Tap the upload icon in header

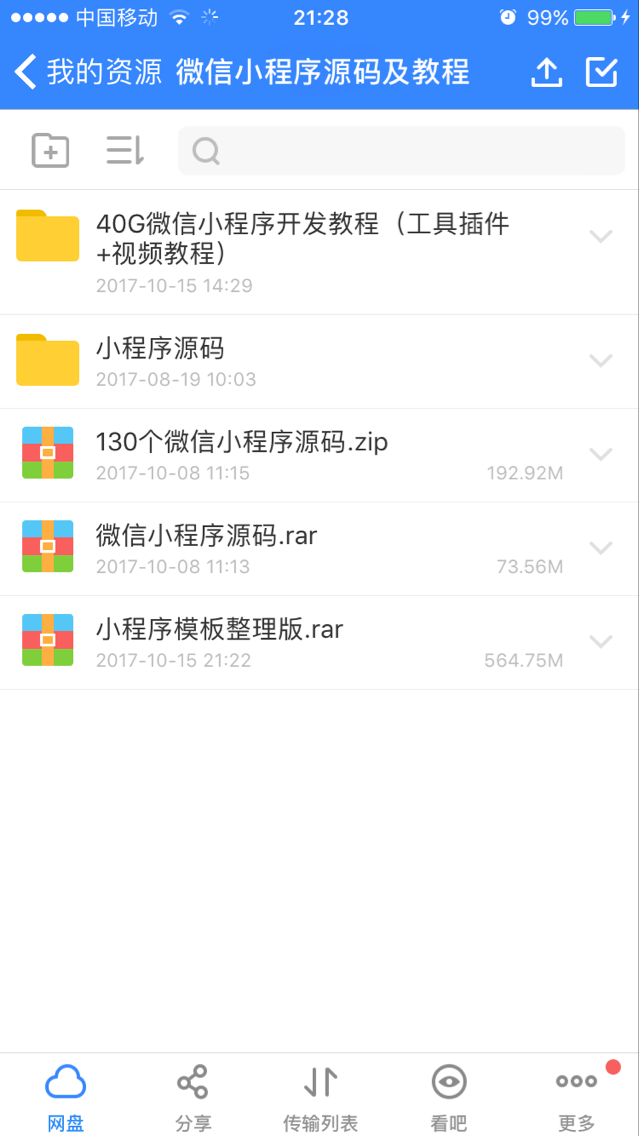pos(546,72)
